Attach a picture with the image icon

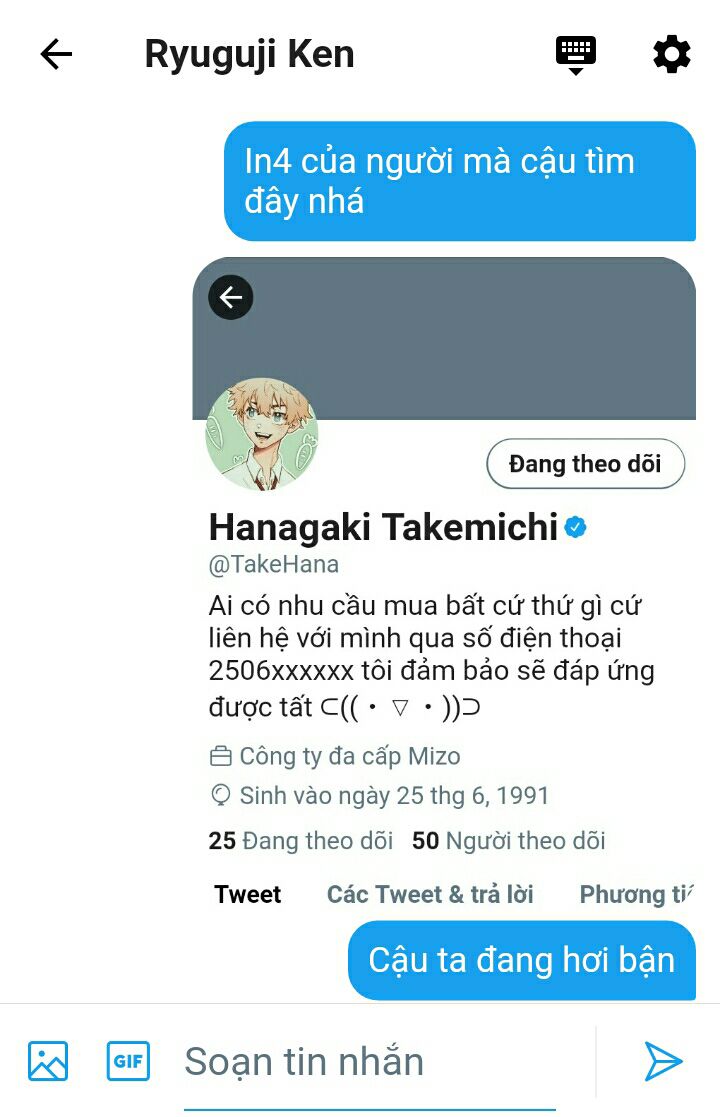click(x=48, y=1061)
